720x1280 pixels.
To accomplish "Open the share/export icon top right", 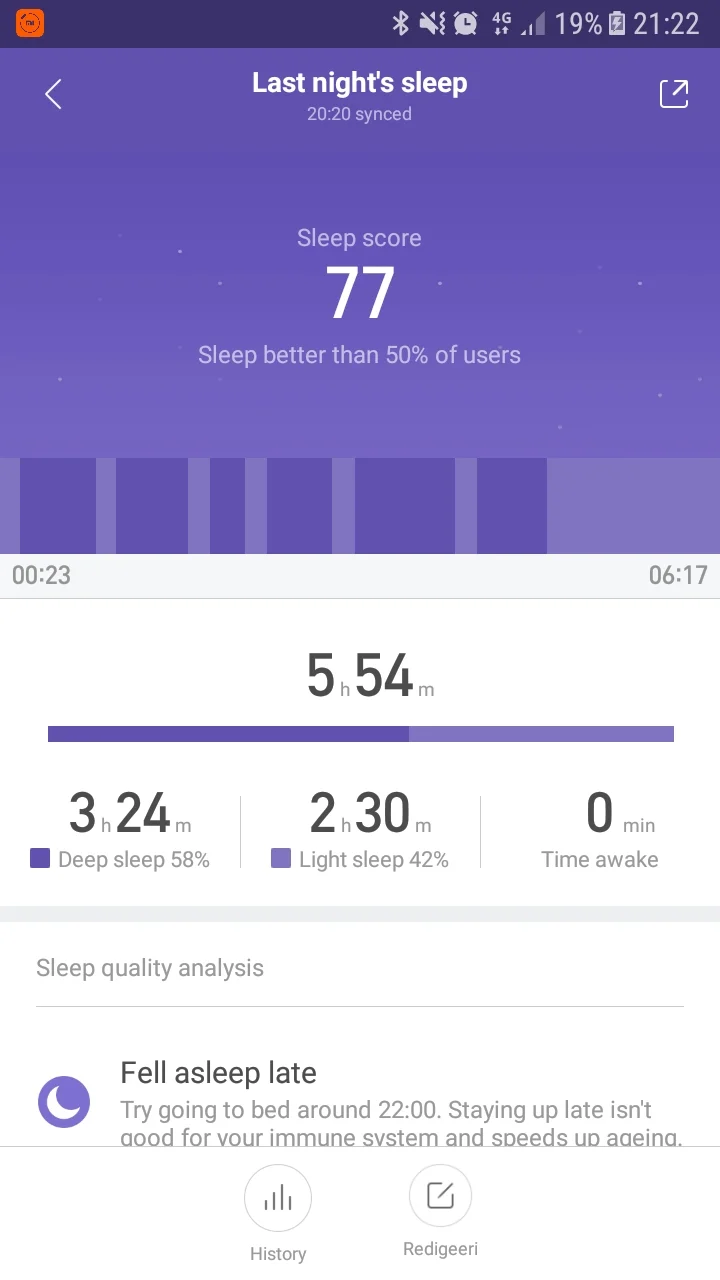I will 674,93.
